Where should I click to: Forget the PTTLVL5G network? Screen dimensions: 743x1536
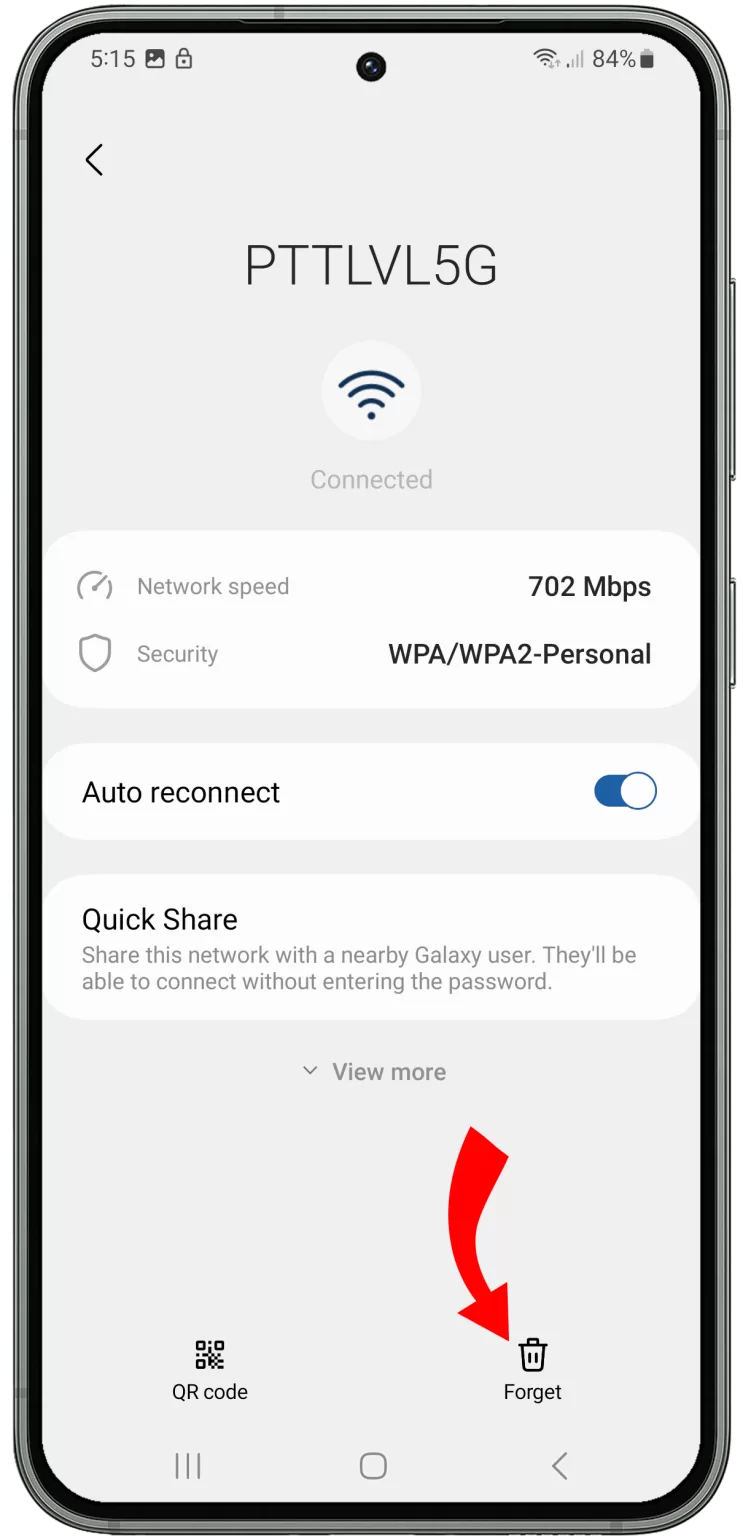pyautogui.click(x=532, y=1370)
